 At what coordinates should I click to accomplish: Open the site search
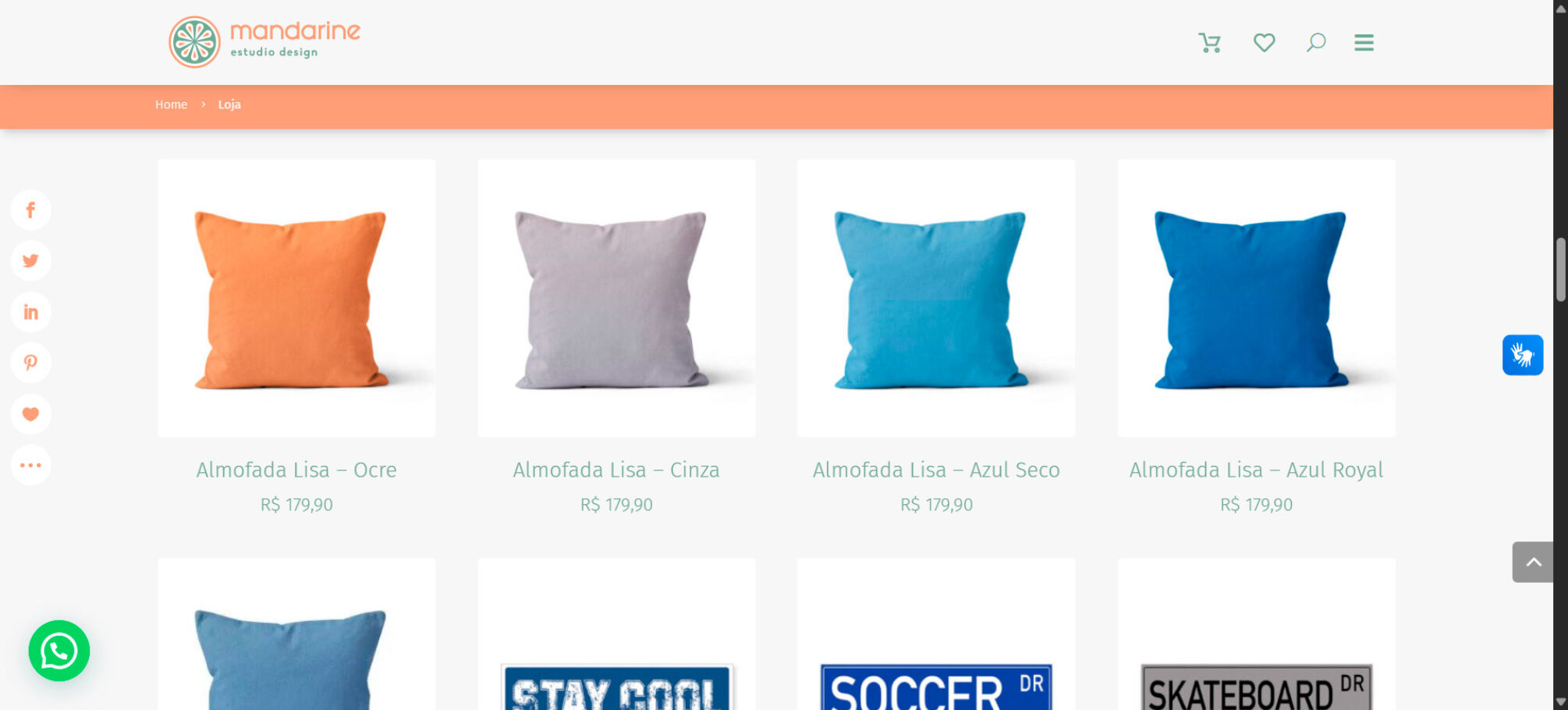(1316, 43)
